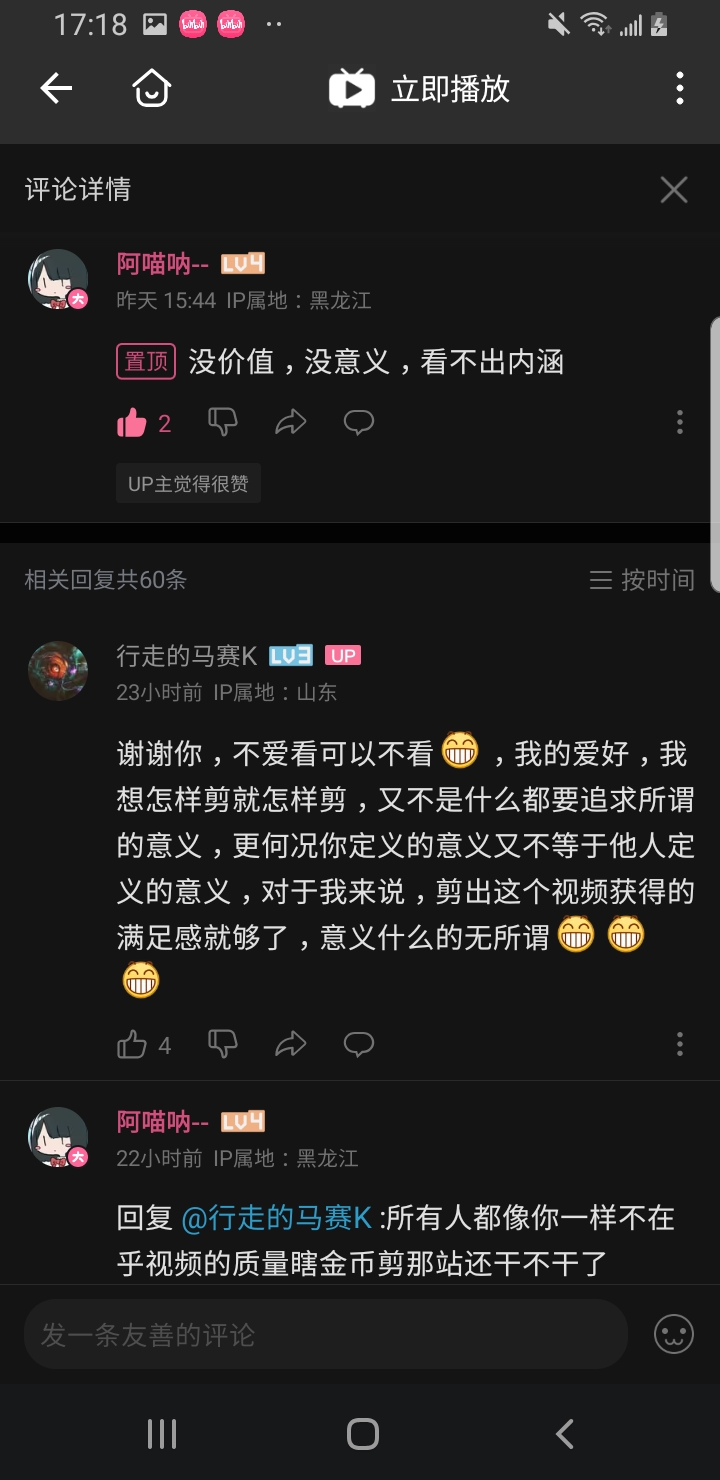Open the home icon in the top bar
The width and height of the screenshot is (720, 1480).
[152, 89]
